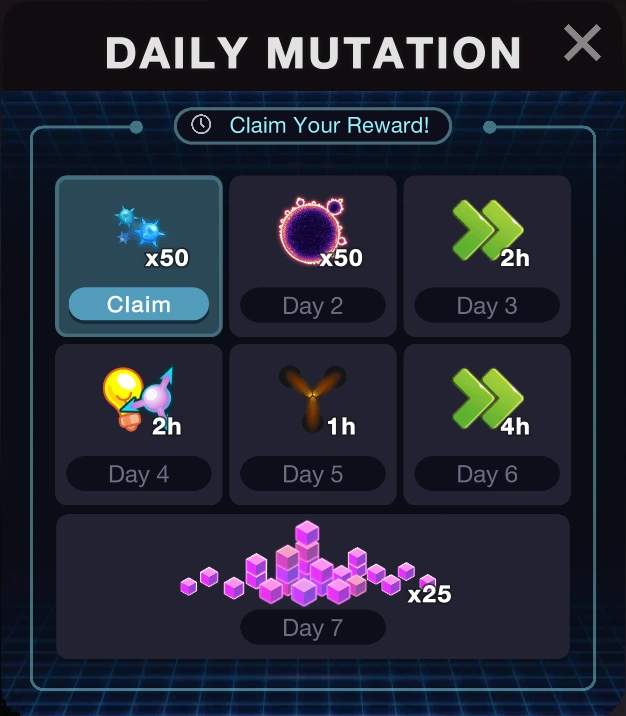The width and height of the screenshot is (626, 716).
Task: Tap the Day 3 2h reward tile
Action: pos(487,256)
